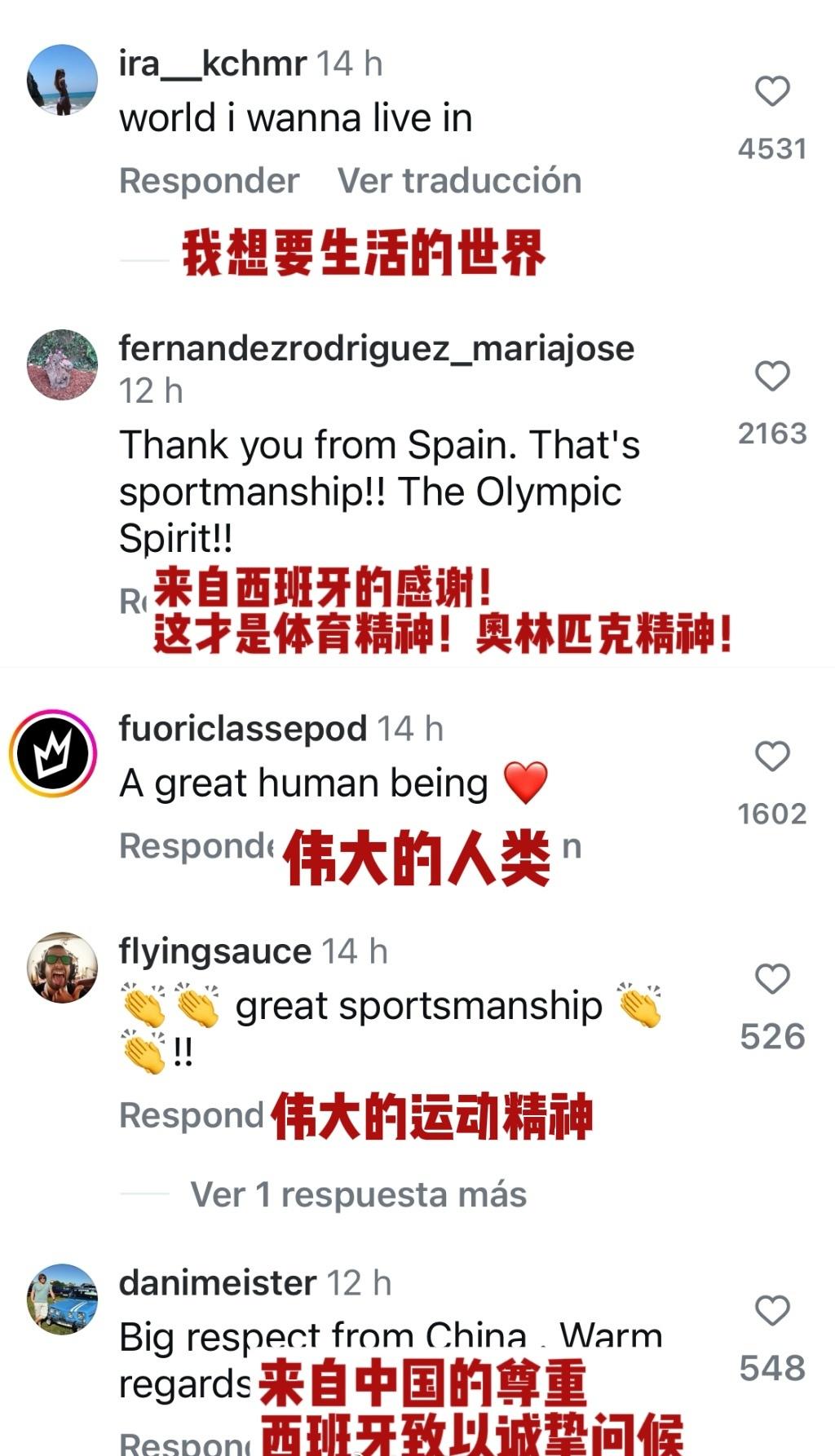835x1456 pixels.
Task: Like ira__kchmr's comment
Action: tap(772, 91)
